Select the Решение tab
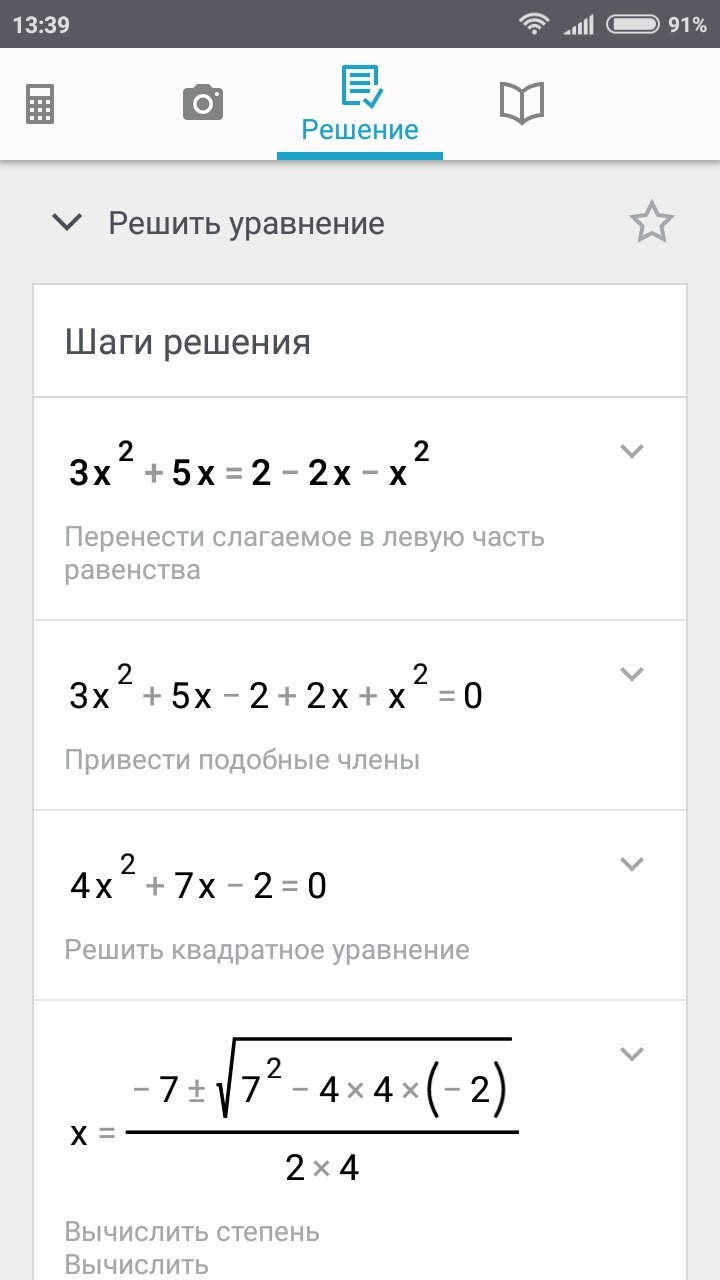The width and height of the screenshot is (720, 1280). click(x=360, y=104)
